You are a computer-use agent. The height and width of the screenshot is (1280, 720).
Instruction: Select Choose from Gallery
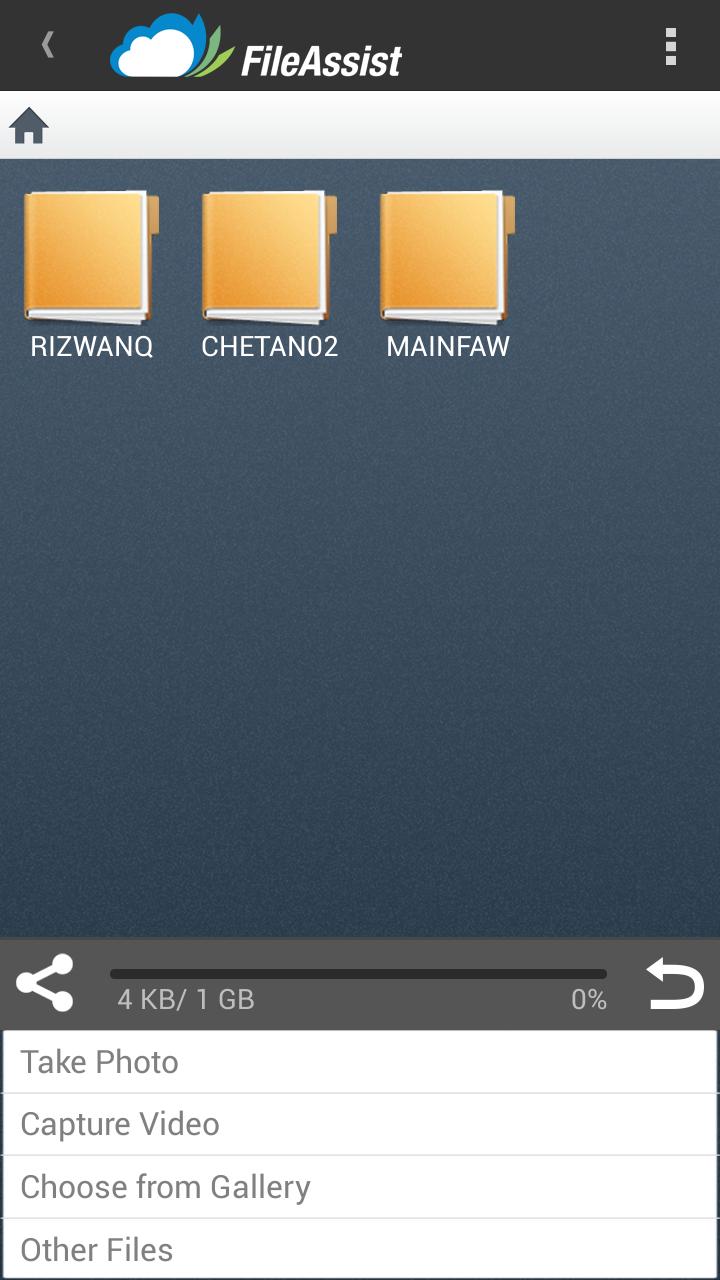coord(360,1187)
